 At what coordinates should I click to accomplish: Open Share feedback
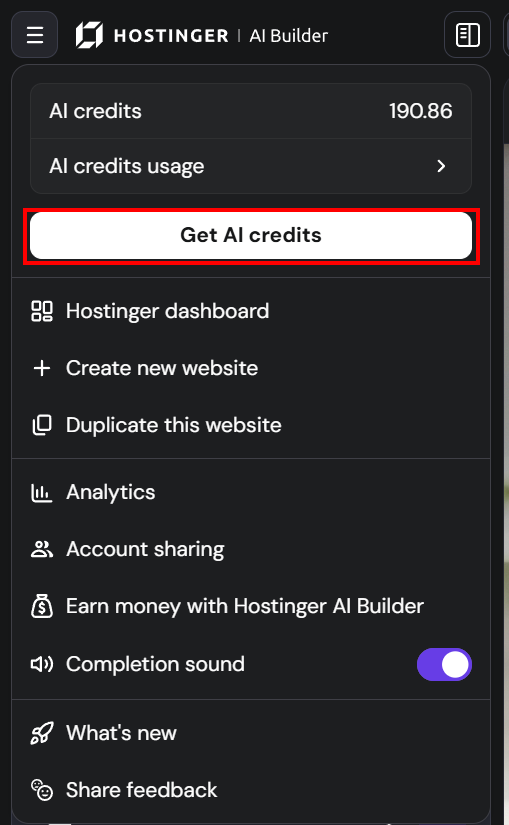pos(251,790)
